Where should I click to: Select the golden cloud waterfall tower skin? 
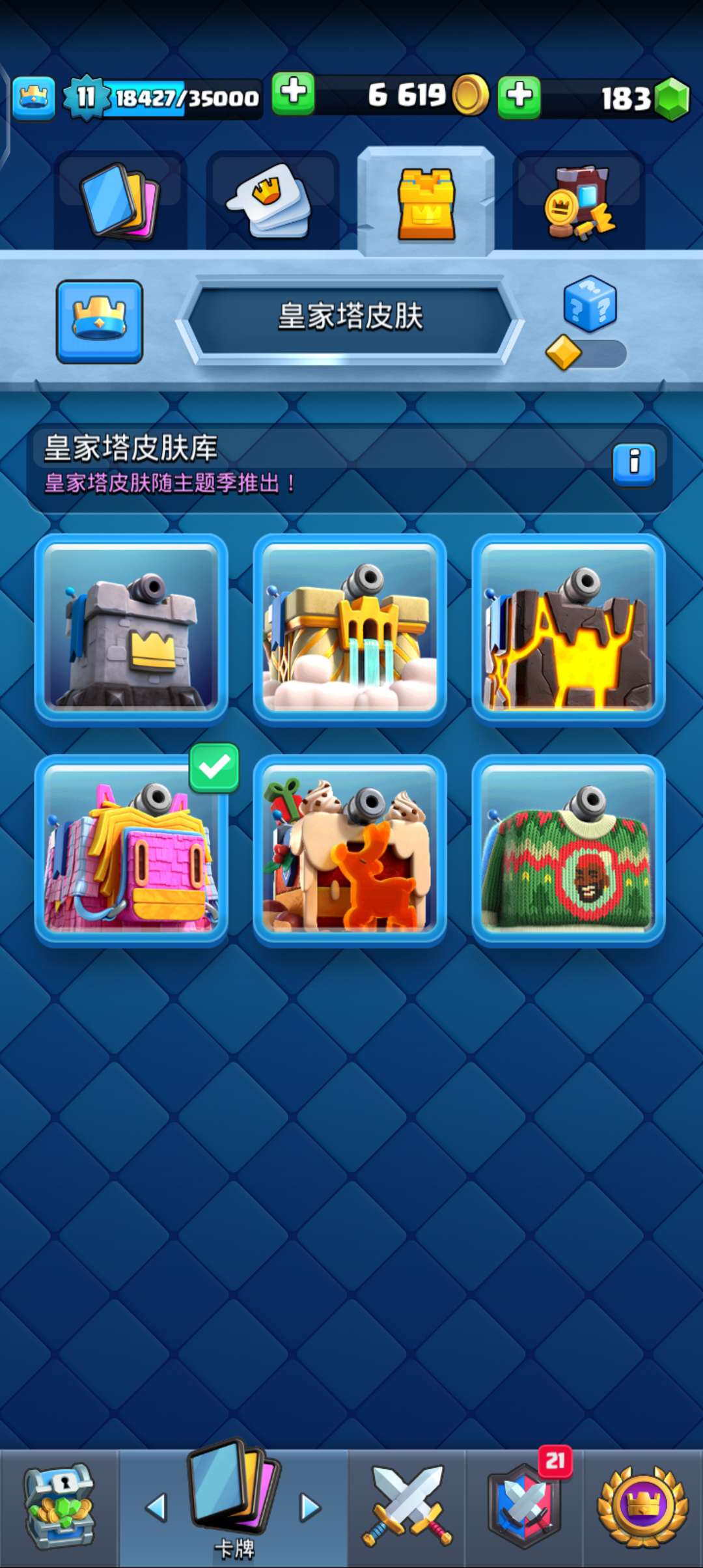[x=350, y=629]
